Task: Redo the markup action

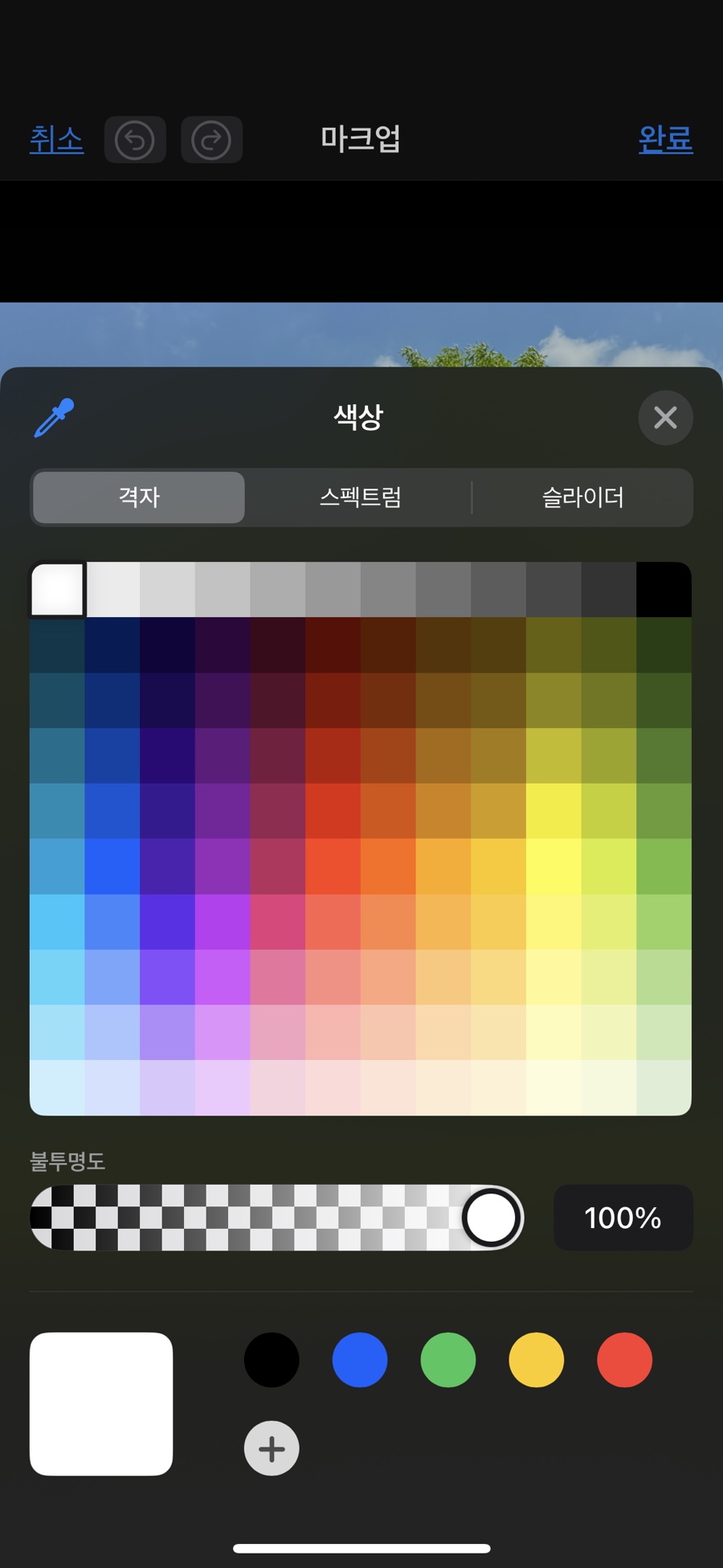Action: pyautogui.click(x=211, y=141)
